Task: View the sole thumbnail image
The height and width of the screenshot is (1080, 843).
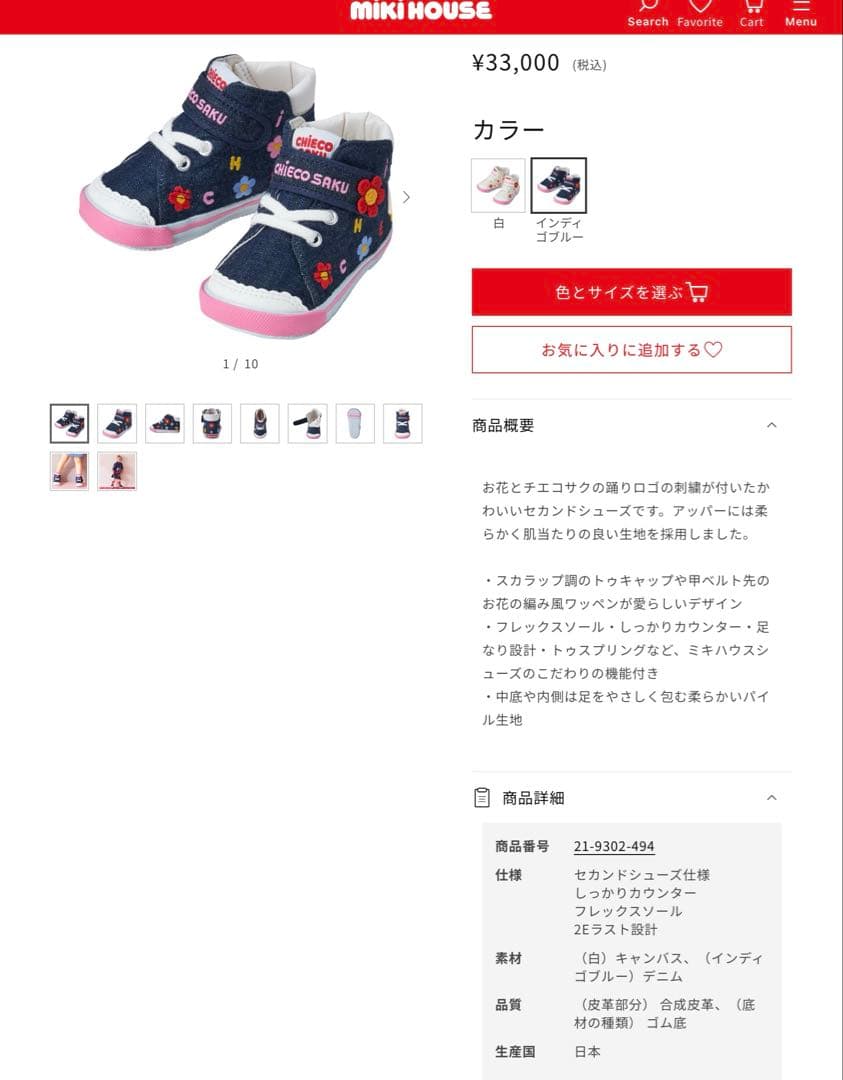Action: click(355, 424)
